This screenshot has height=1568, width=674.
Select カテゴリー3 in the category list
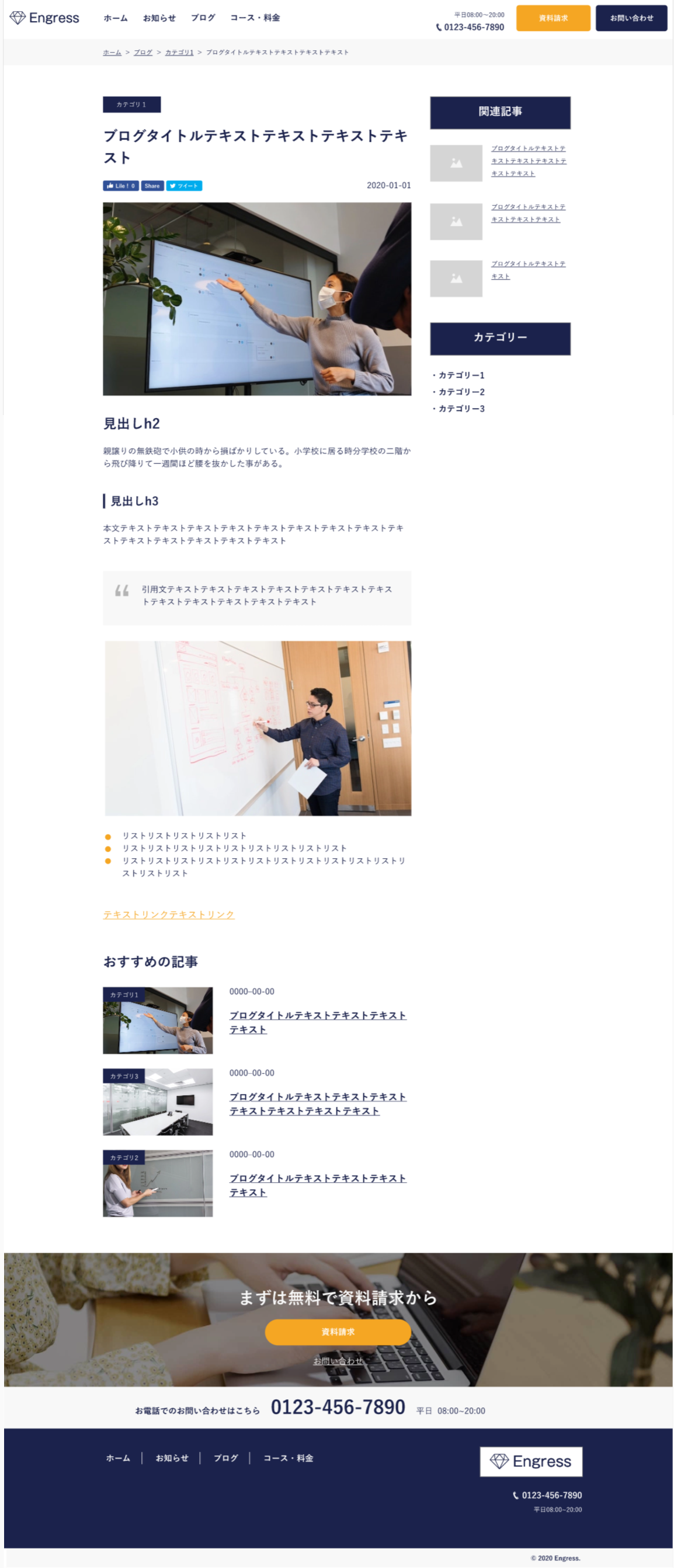[461, 409]
